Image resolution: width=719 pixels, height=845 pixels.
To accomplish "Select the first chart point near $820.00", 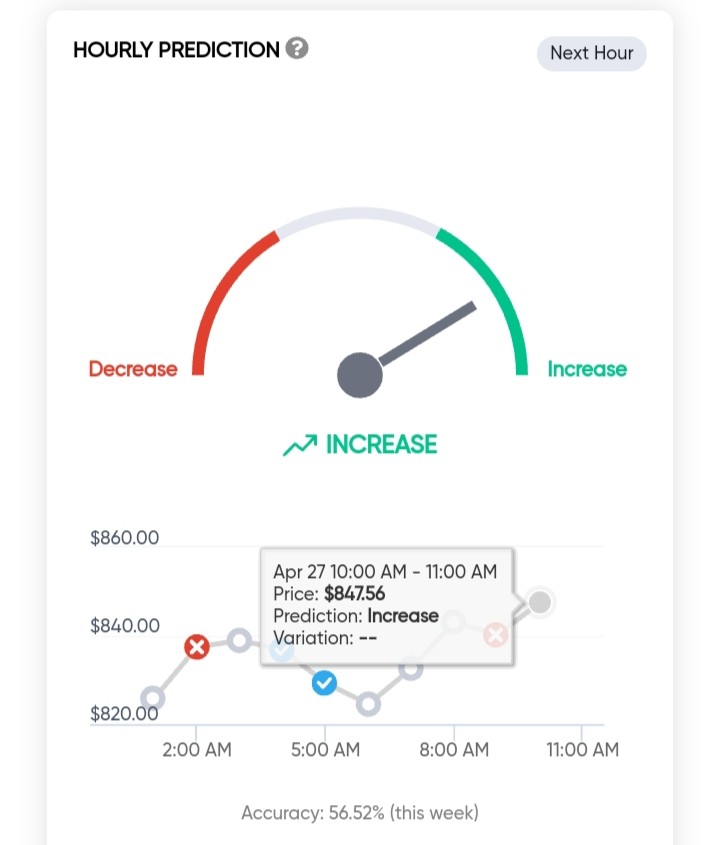I will coord(153,698).
